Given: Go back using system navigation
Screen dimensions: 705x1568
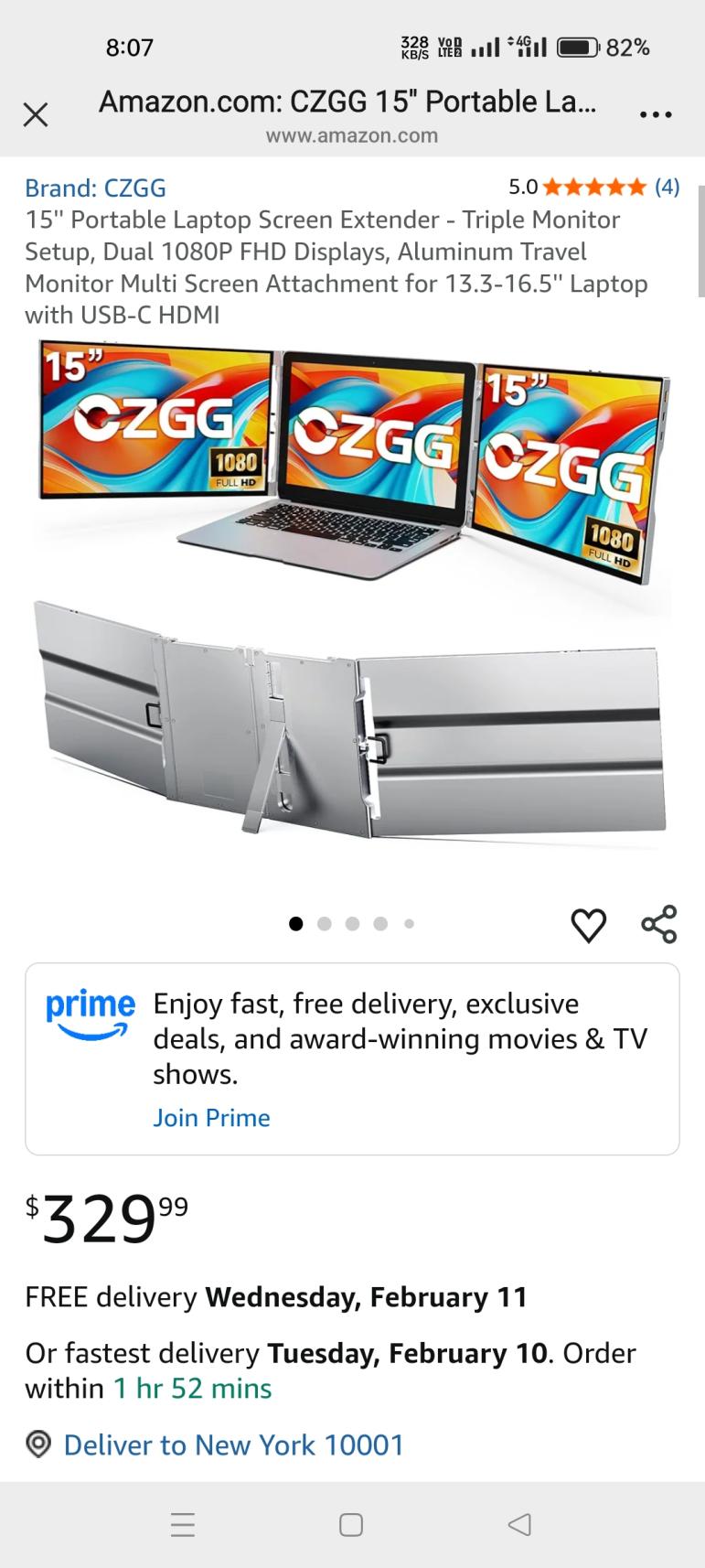Looking at the screenshot, I should point(518,1524).
